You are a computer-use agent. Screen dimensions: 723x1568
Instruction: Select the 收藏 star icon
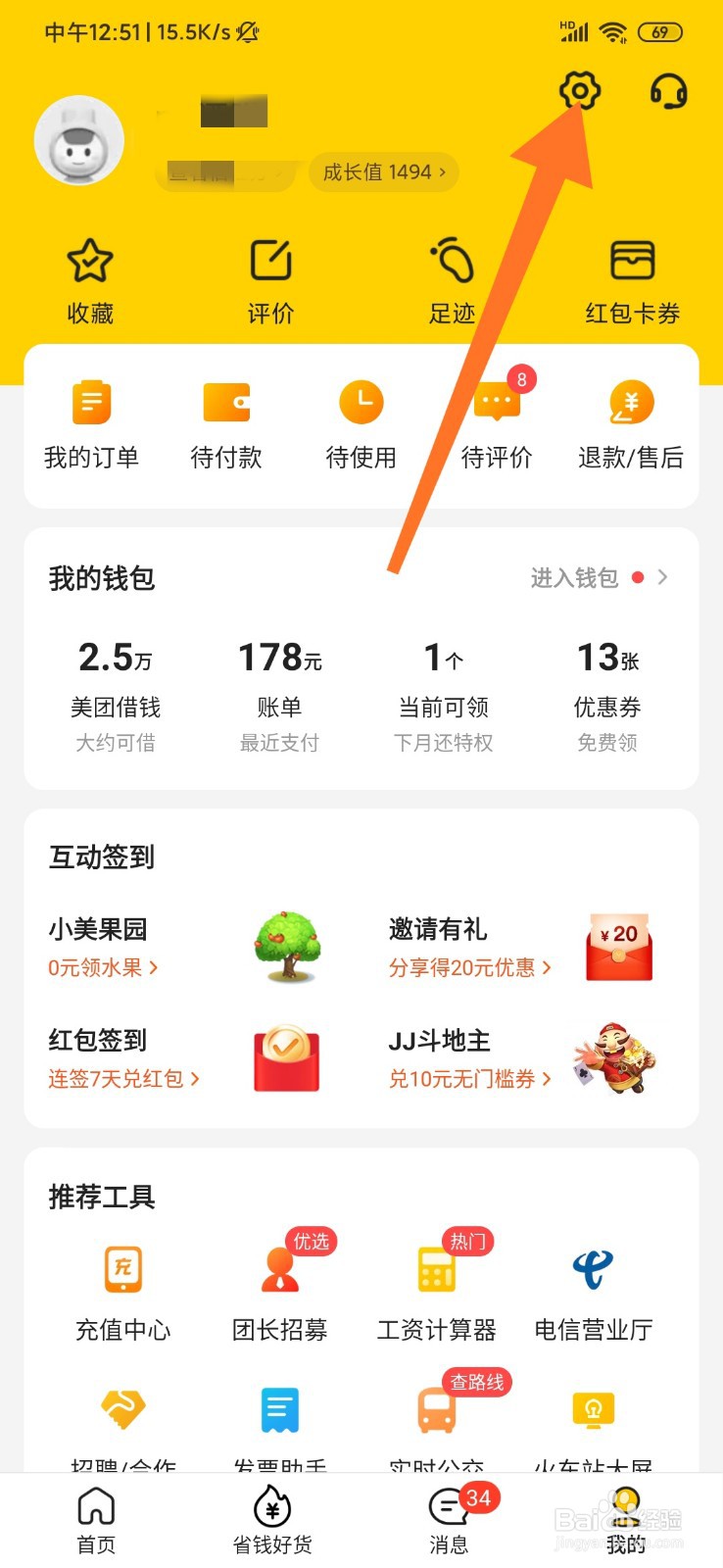[x=90, y=262]
